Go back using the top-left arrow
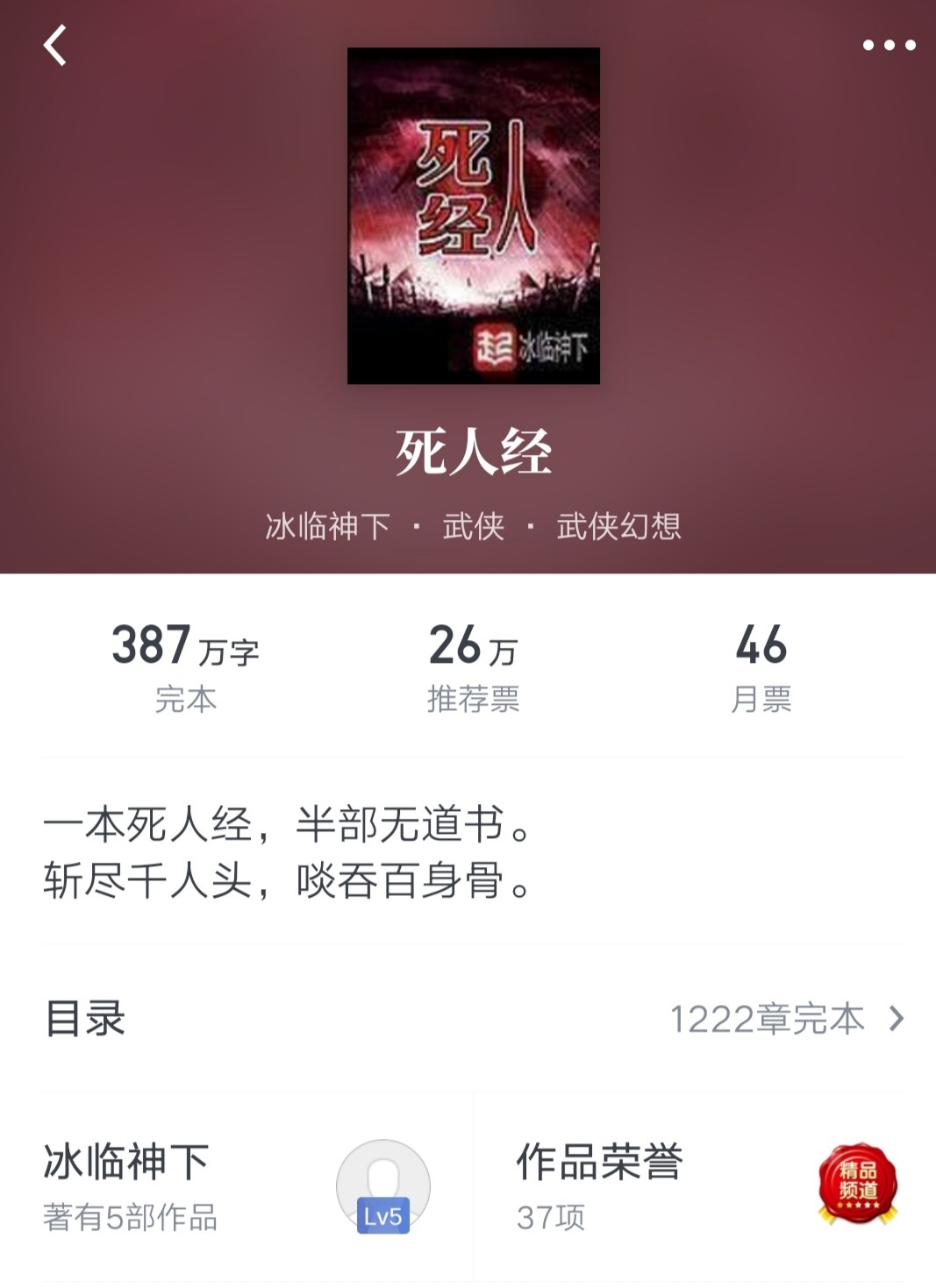 [55, 46]
